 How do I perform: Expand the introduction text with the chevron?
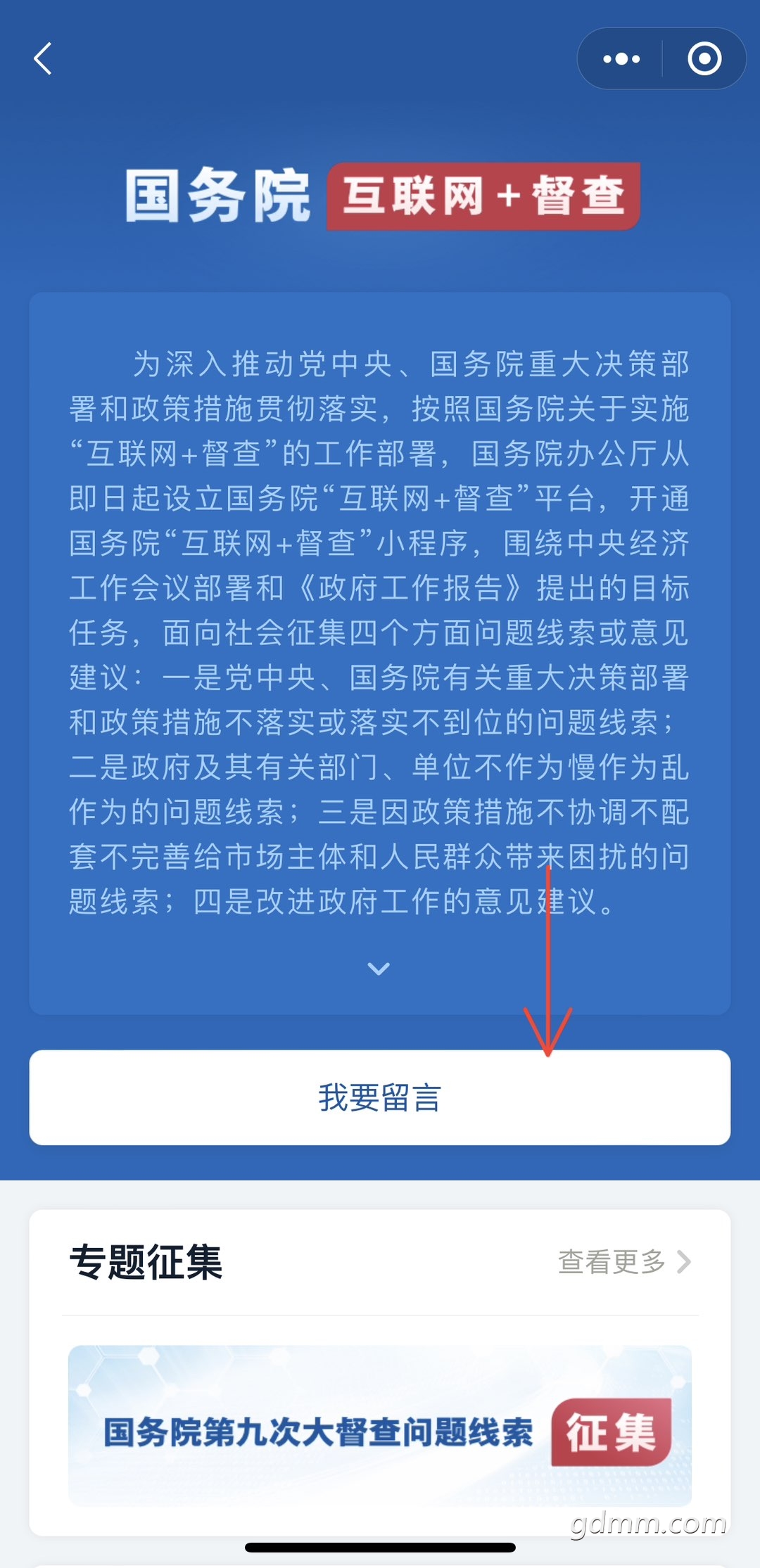point(379,969)
